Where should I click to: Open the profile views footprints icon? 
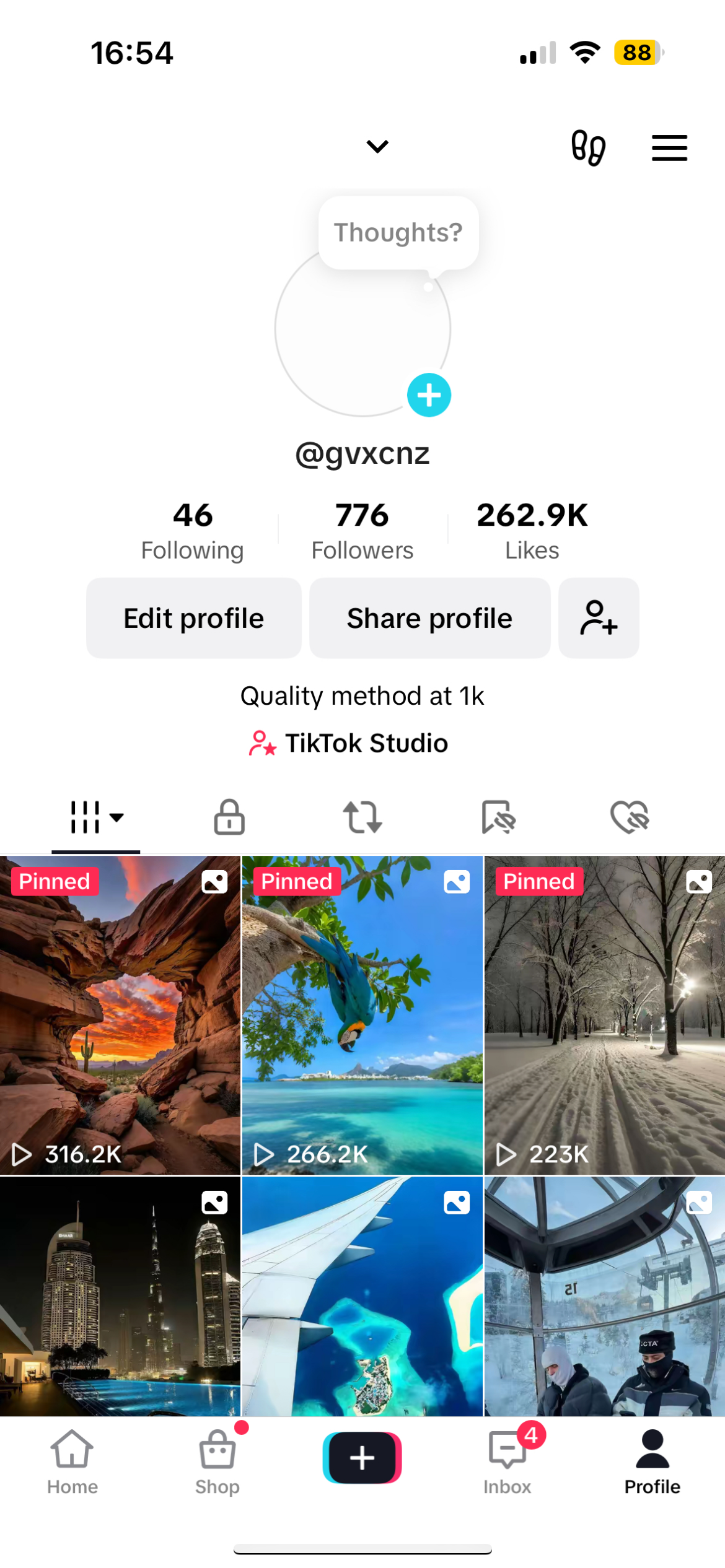click(x=587, y=148)
